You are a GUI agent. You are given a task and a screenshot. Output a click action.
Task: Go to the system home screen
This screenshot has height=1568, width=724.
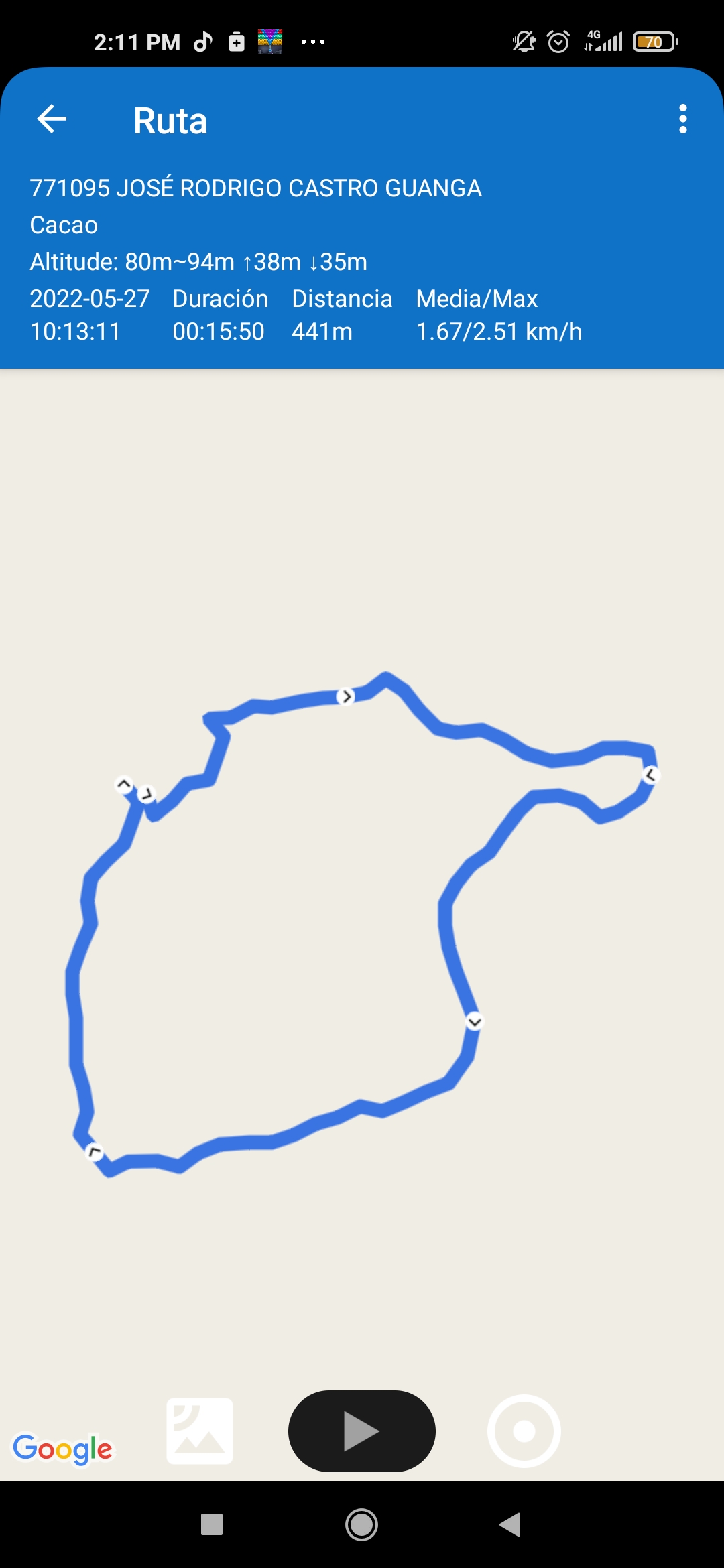[x=361, y=1524]
